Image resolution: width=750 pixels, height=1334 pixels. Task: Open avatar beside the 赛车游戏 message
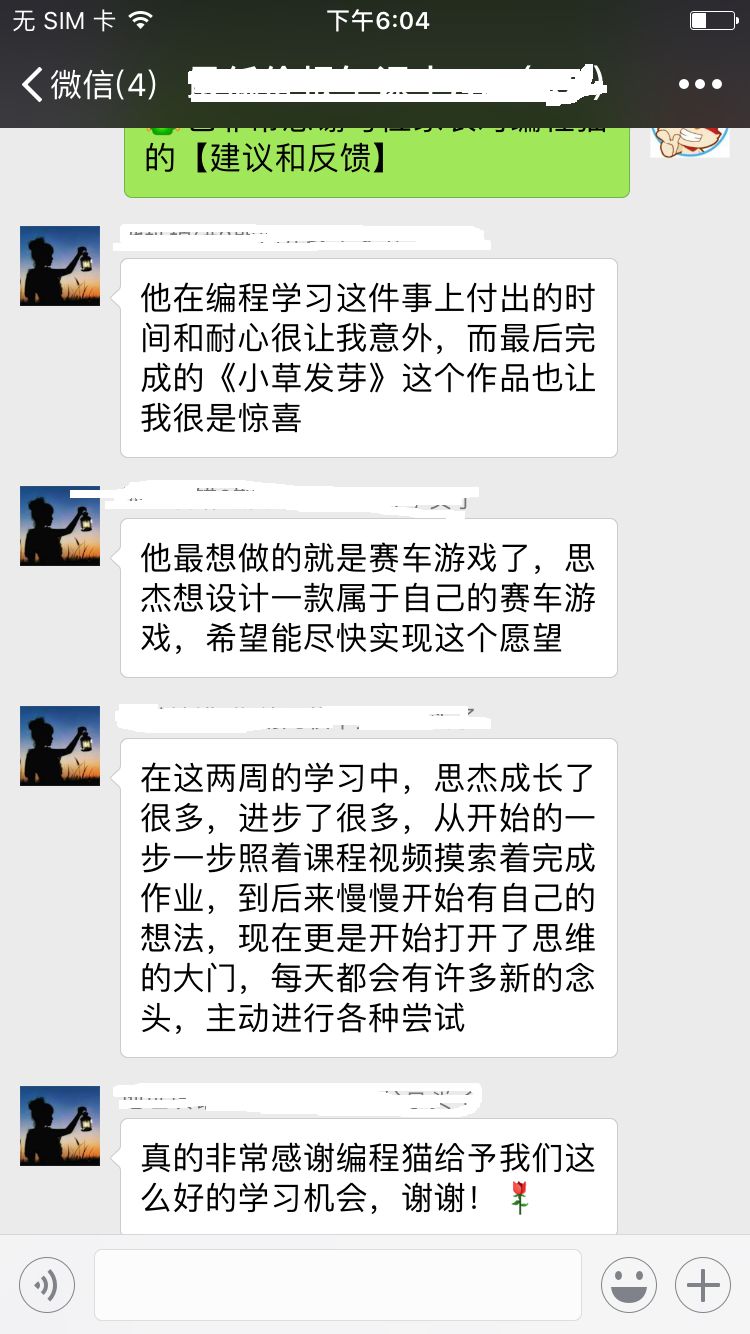point(60,526)
